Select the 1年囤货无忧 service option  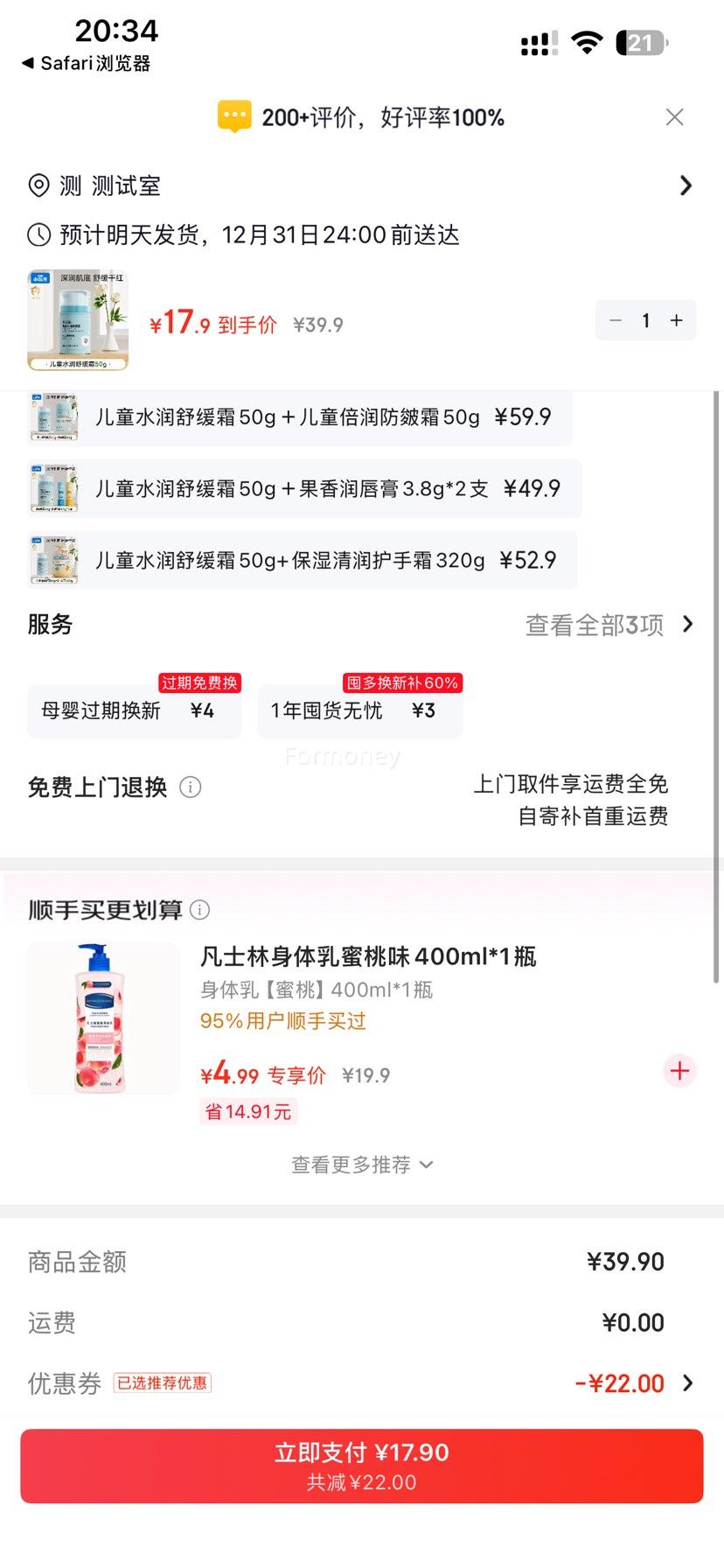[x=359, y=709]
